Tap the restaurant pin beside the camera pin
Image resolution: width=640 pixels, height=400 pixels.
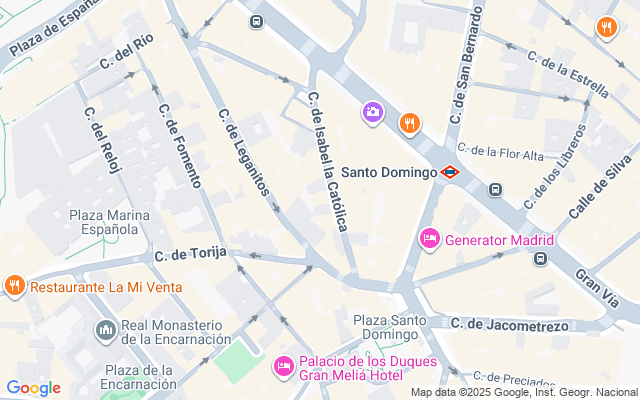pos(410,124)
